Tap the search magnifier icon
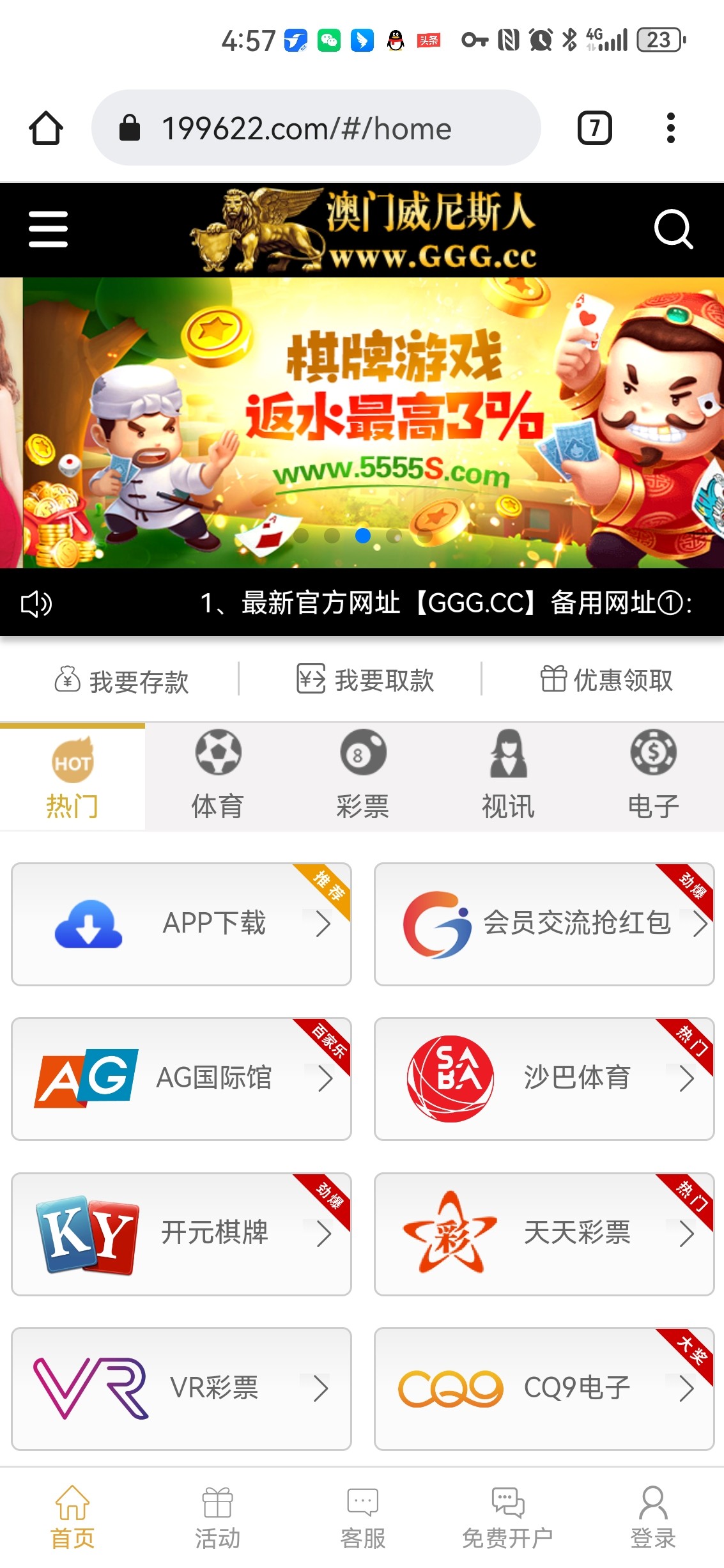The image size is (724, 1568). (673, 229)
